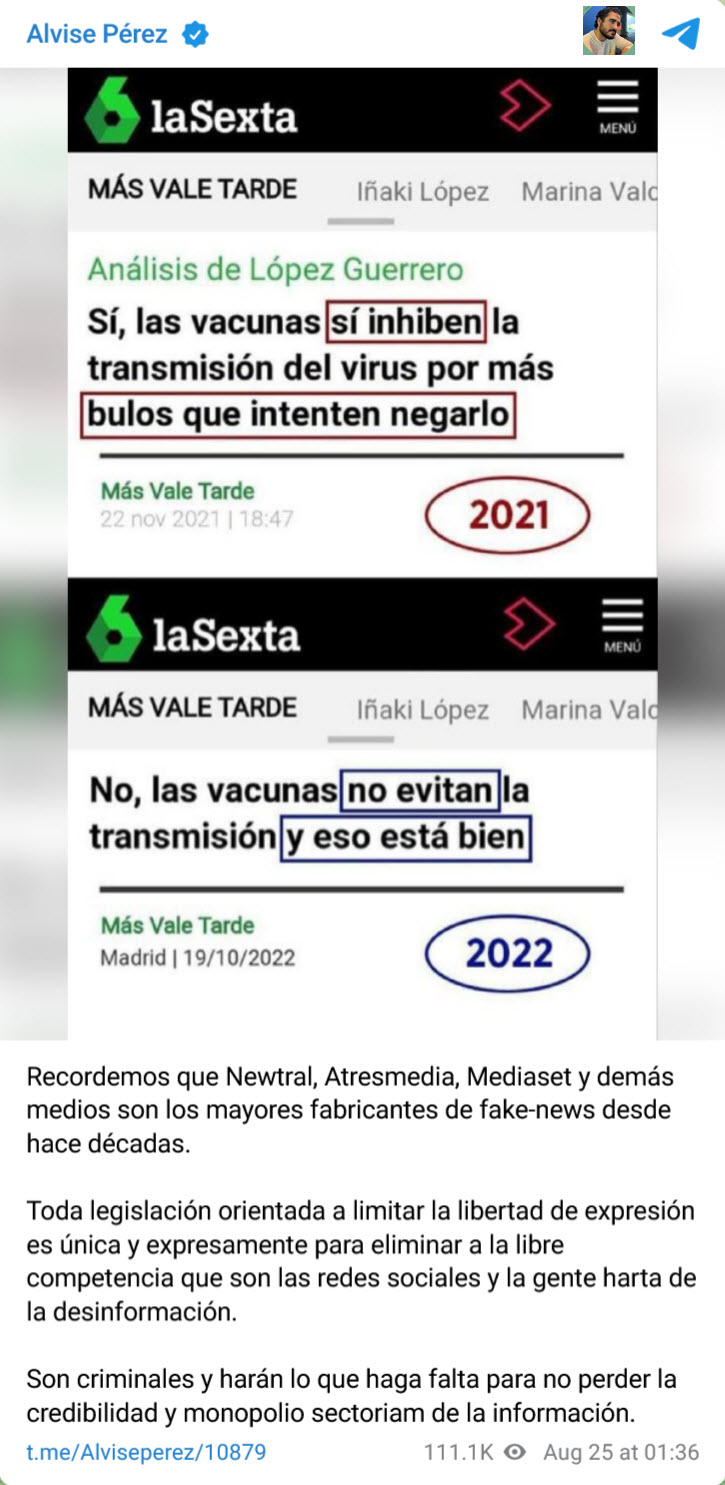Open the t.me/Alviseperez/10879 link

tap(146, 1452)
